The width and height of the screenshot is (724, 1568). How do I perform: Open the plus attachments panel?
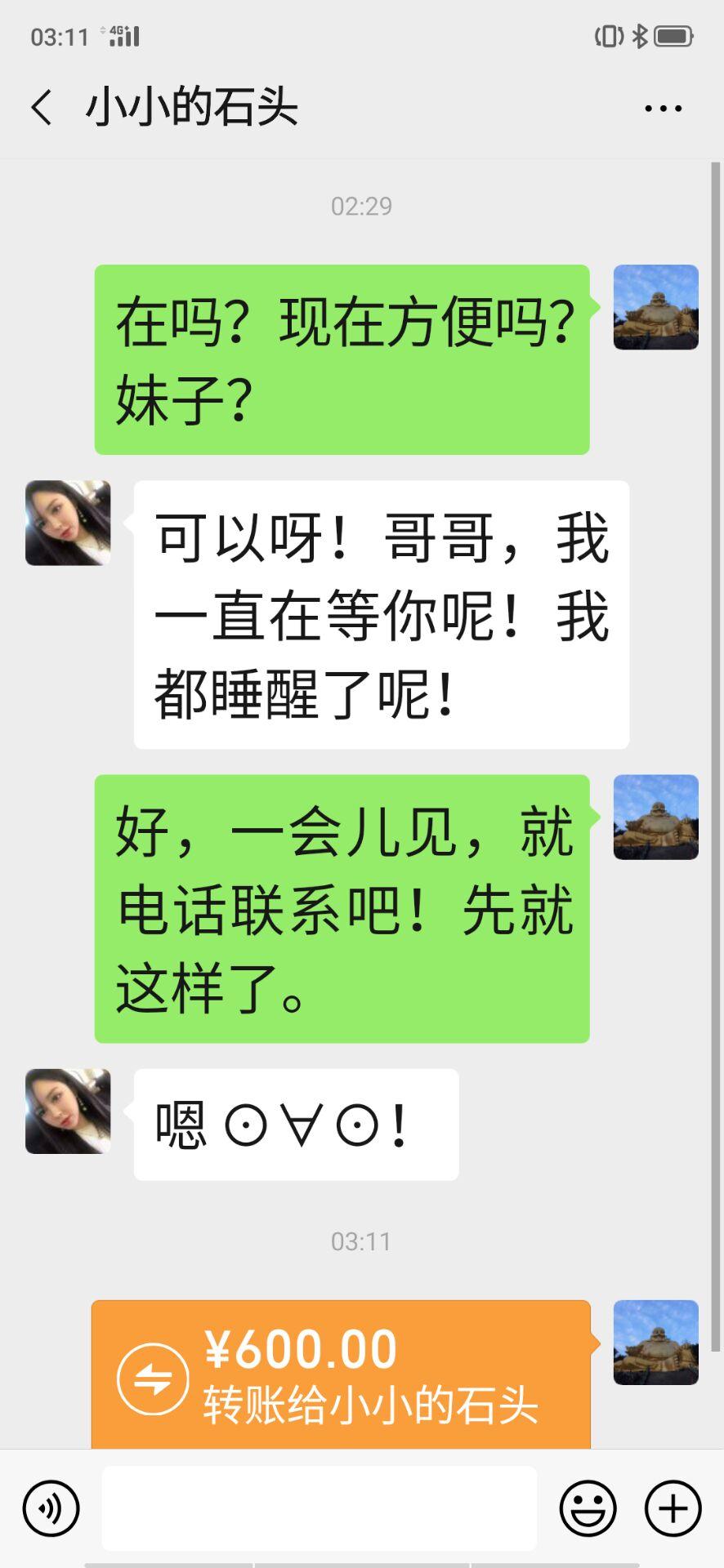click(673, 1508)
